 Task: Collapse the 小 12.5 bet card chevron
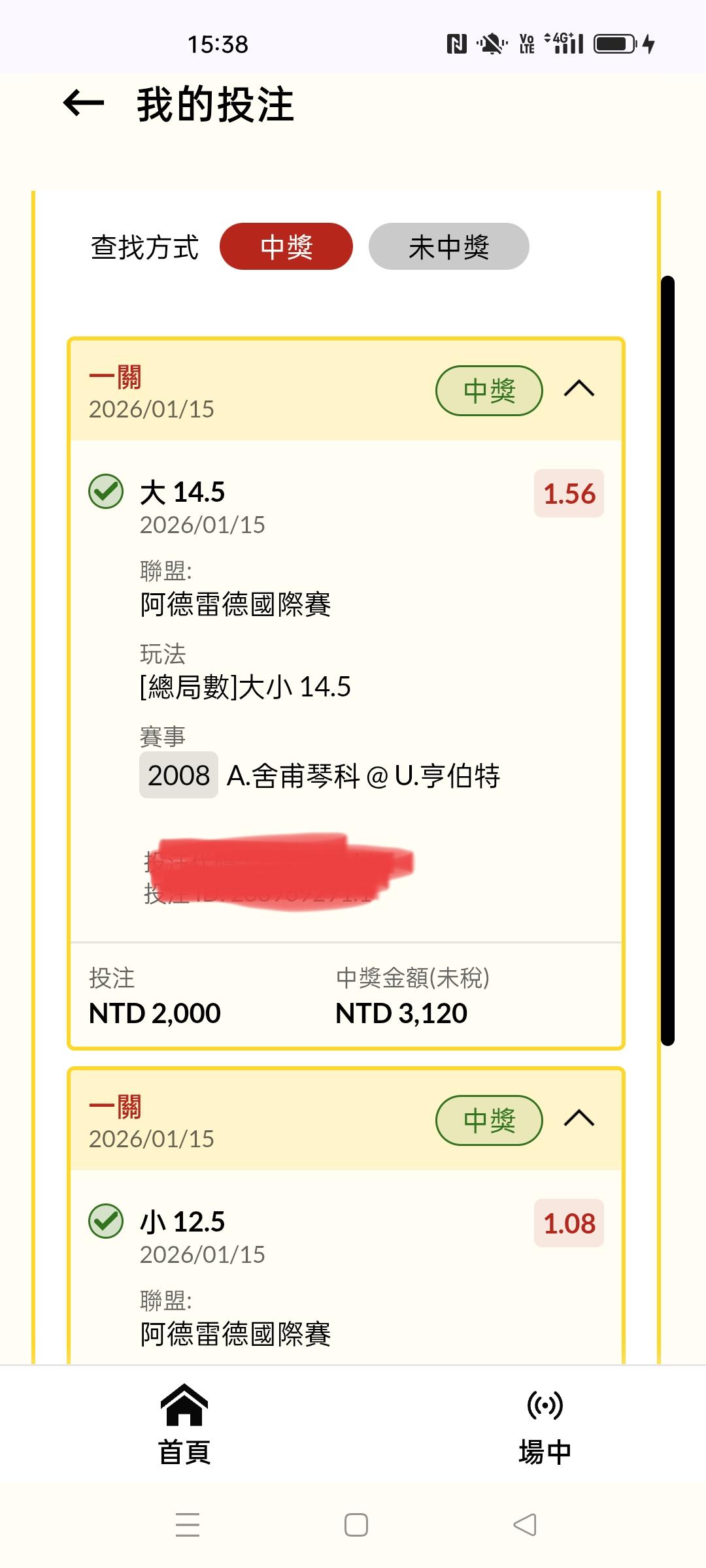(x=579, y=1119)
